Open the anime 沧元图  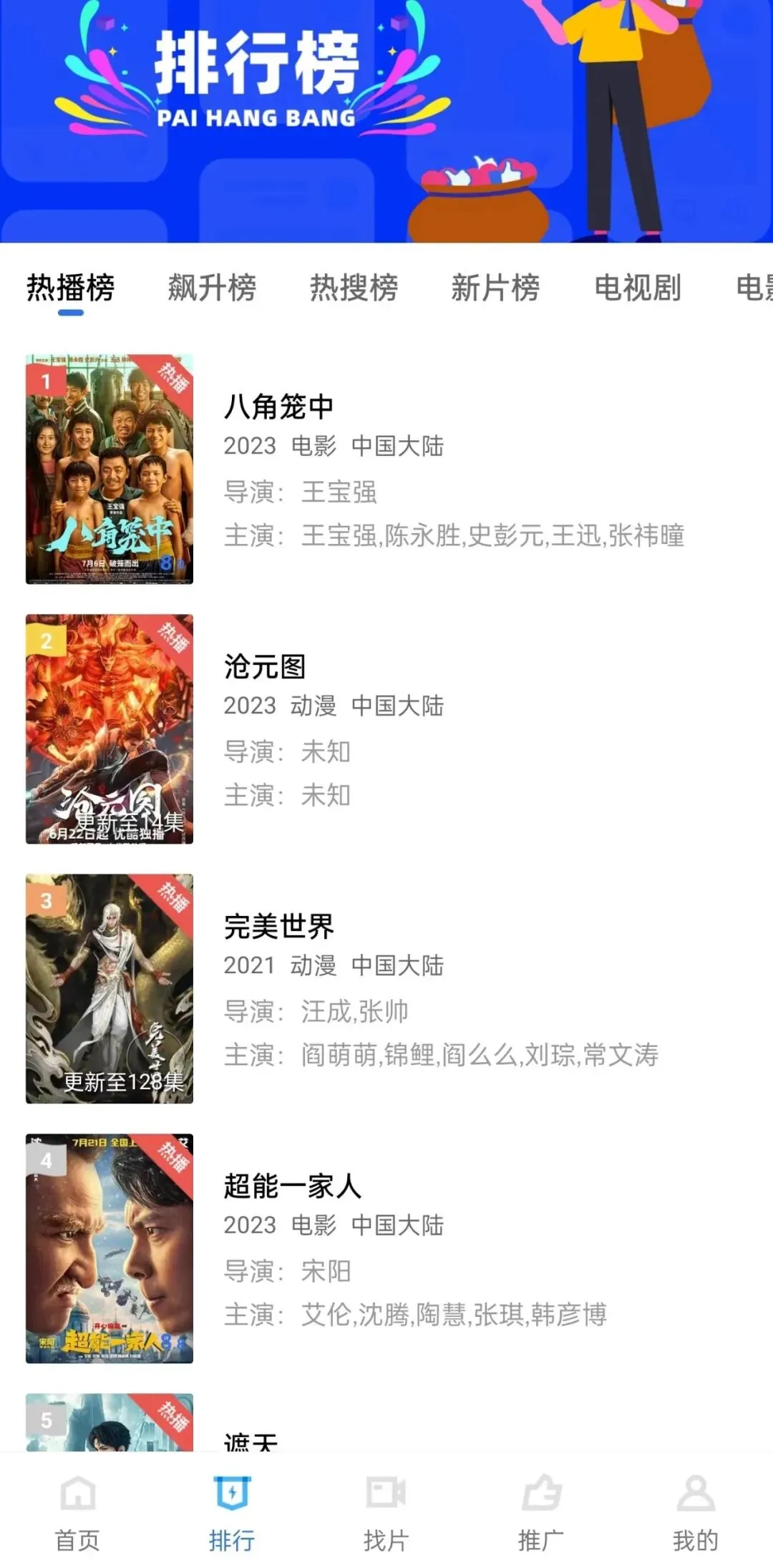pyautogui.click(x=386, y=729)
